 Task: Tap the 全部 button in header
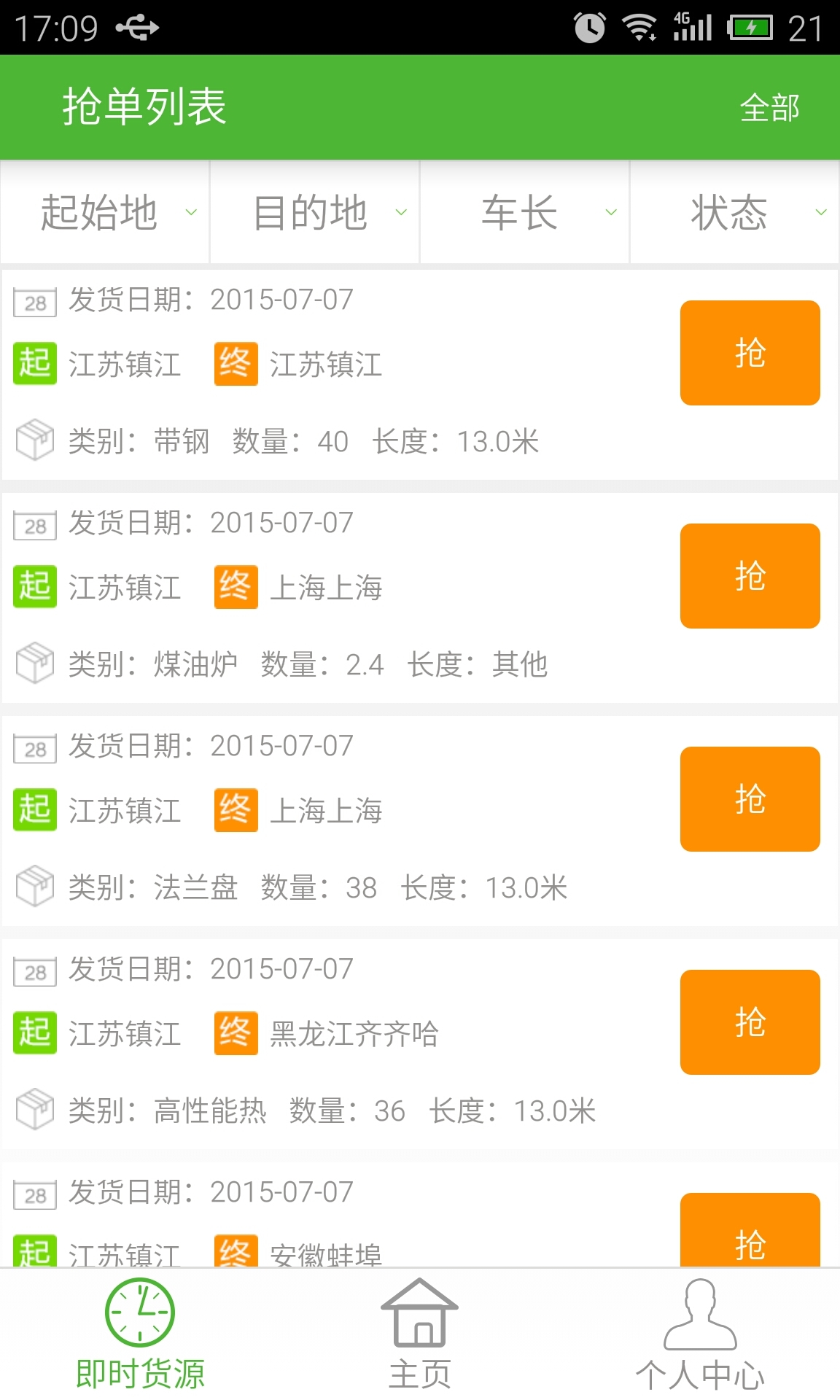click(x=769, y=108)
